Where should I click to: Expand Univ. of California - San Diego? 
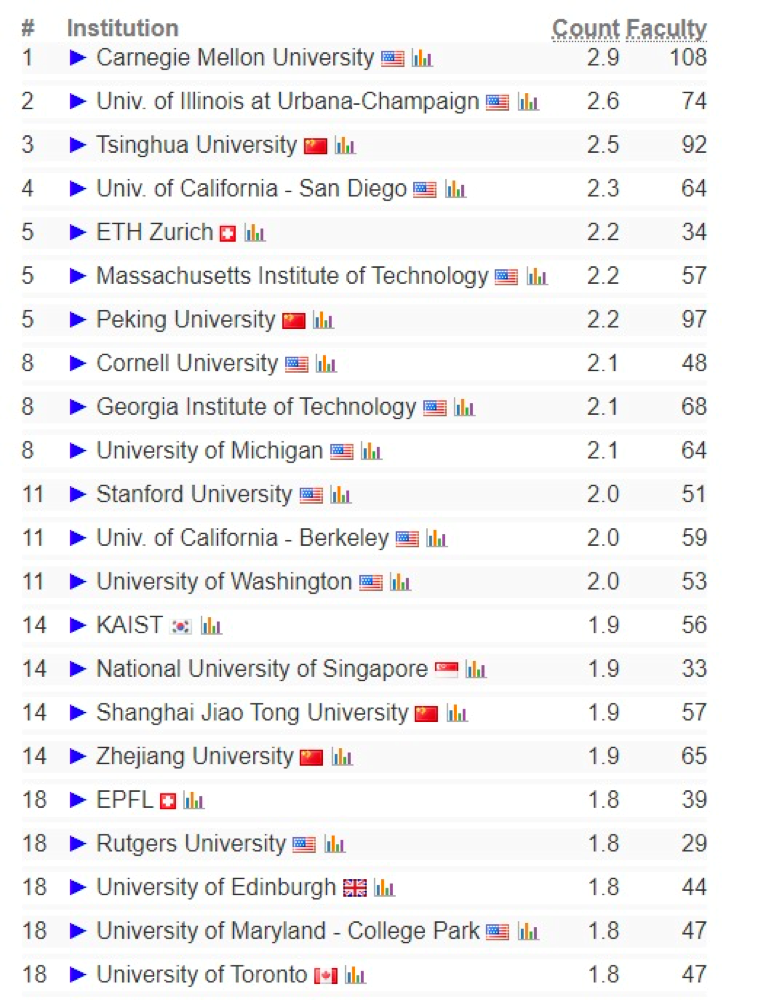pos(78,189)
